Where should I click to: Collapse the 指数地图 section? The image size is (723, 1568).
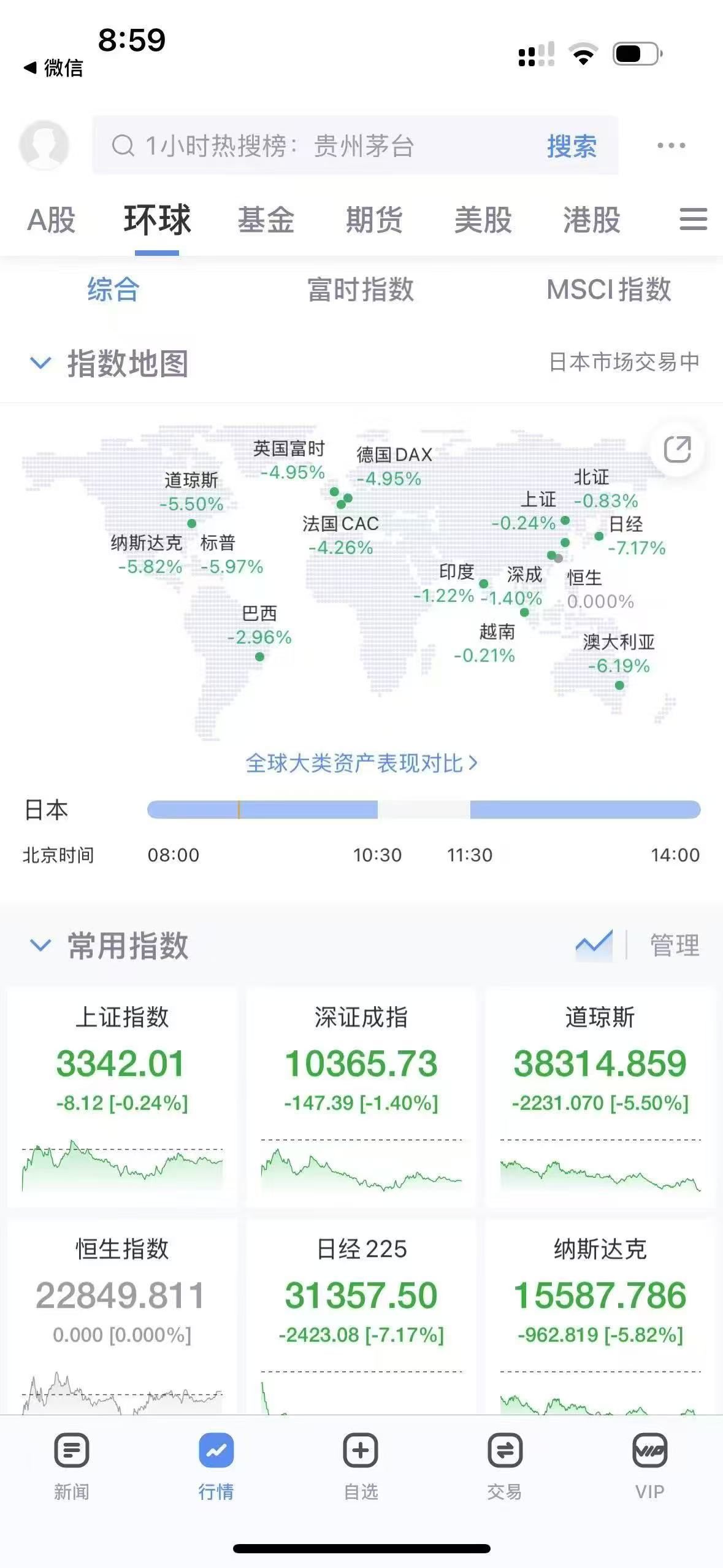(x=40, y=363)
